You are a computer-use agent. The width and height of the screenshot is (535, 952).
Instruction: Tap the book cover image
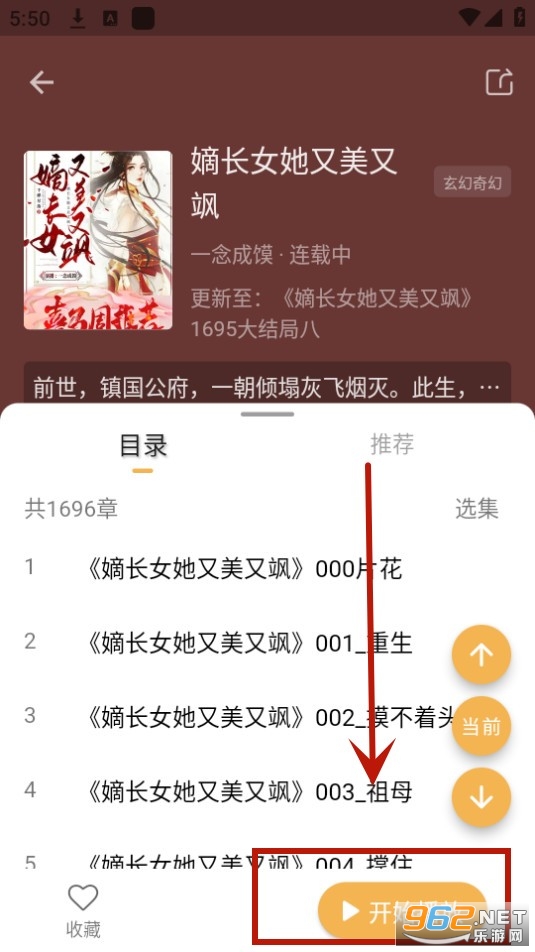(x=98, y=240)
